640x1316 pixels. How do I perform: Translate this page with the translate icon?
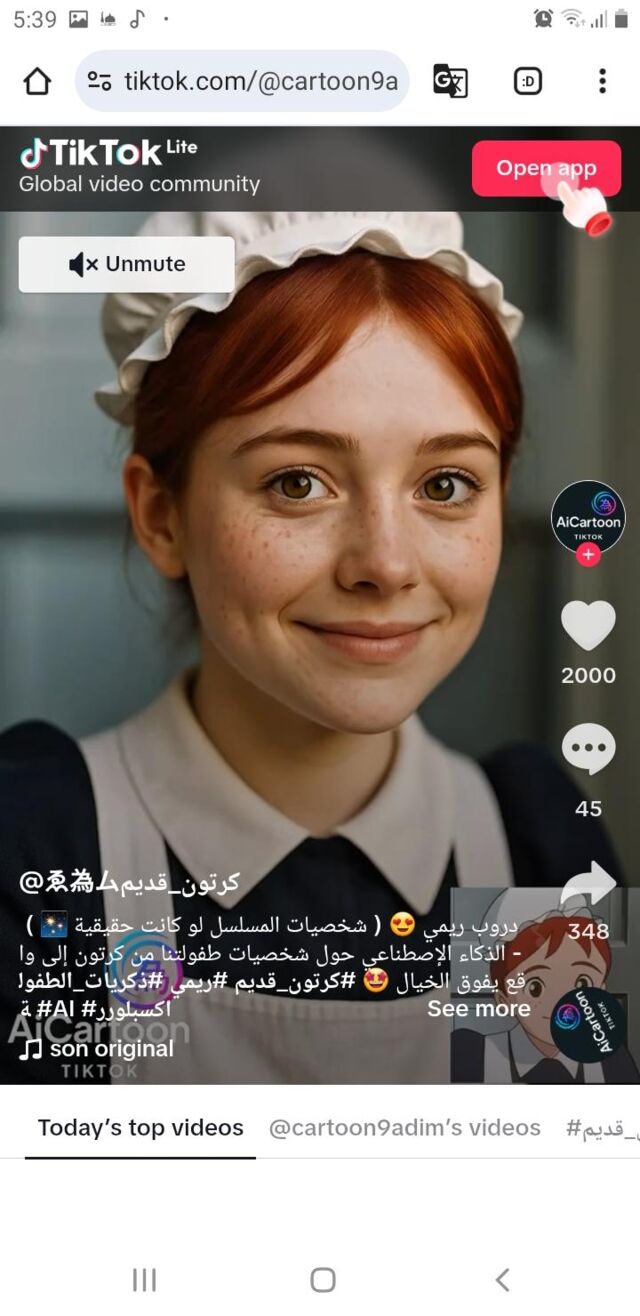[450, 81]
